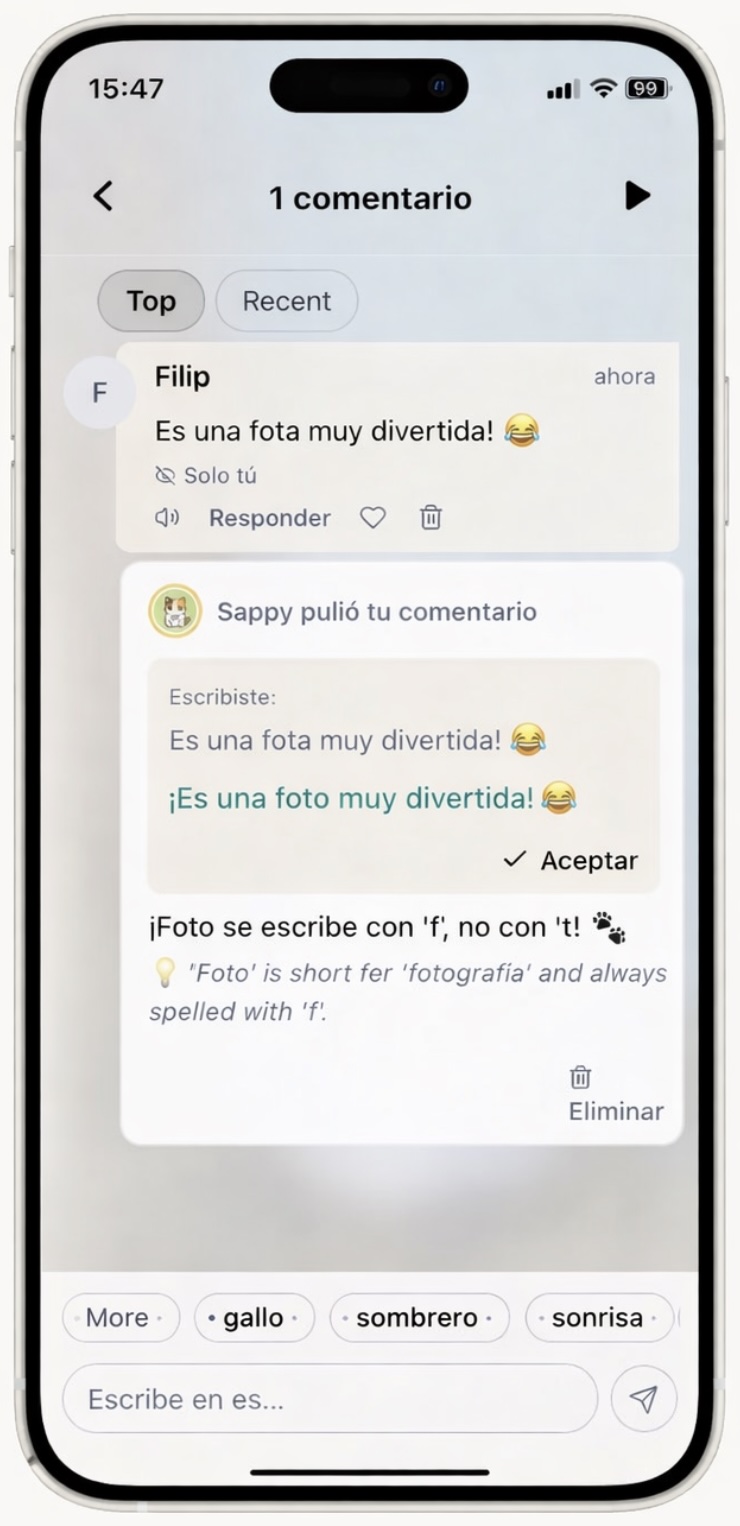740x1526 pixels.
Task: Switch to the Top tab
Action: click(x=151, y=301)
